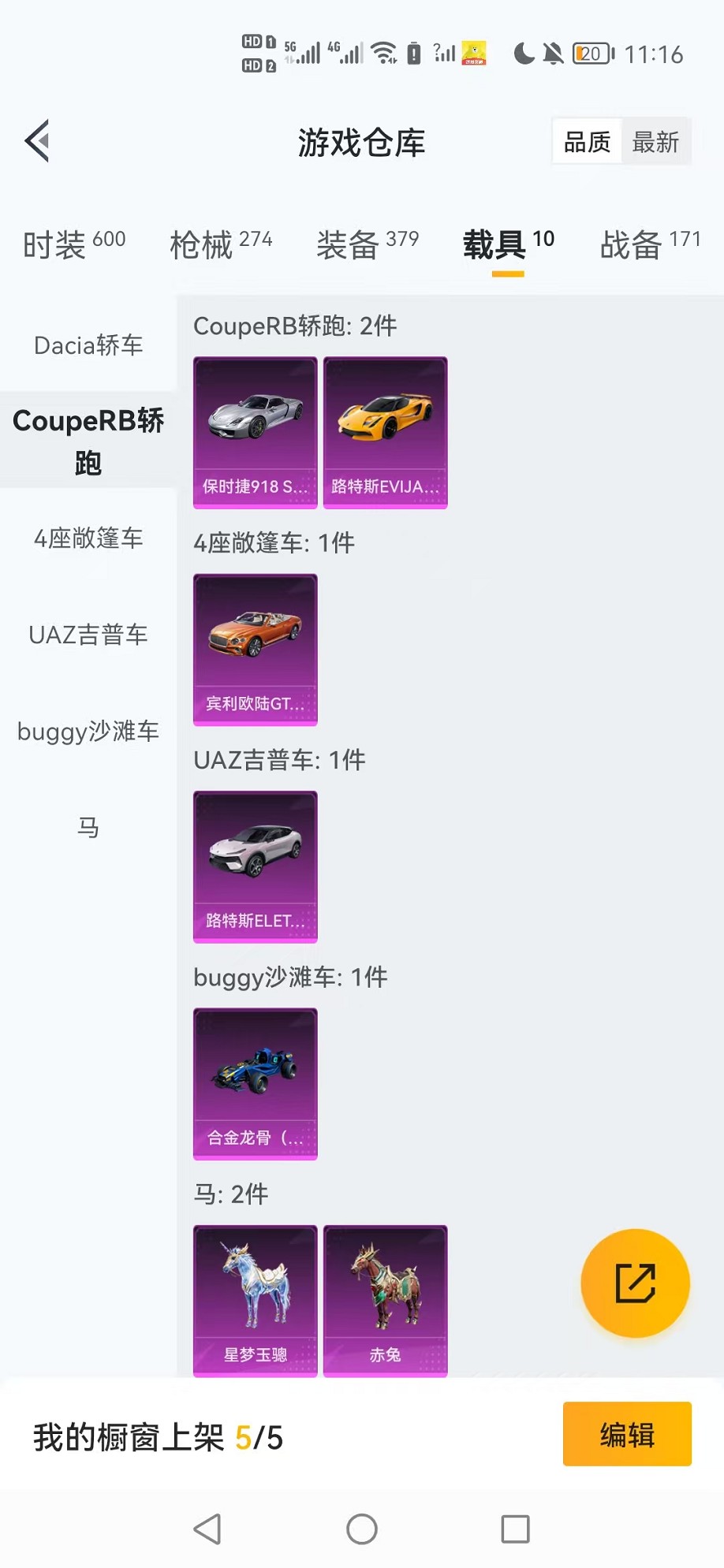Sort items by 最新
Image resolution: width=724 pixels, height=1568 pixels.
pos(655,142)
